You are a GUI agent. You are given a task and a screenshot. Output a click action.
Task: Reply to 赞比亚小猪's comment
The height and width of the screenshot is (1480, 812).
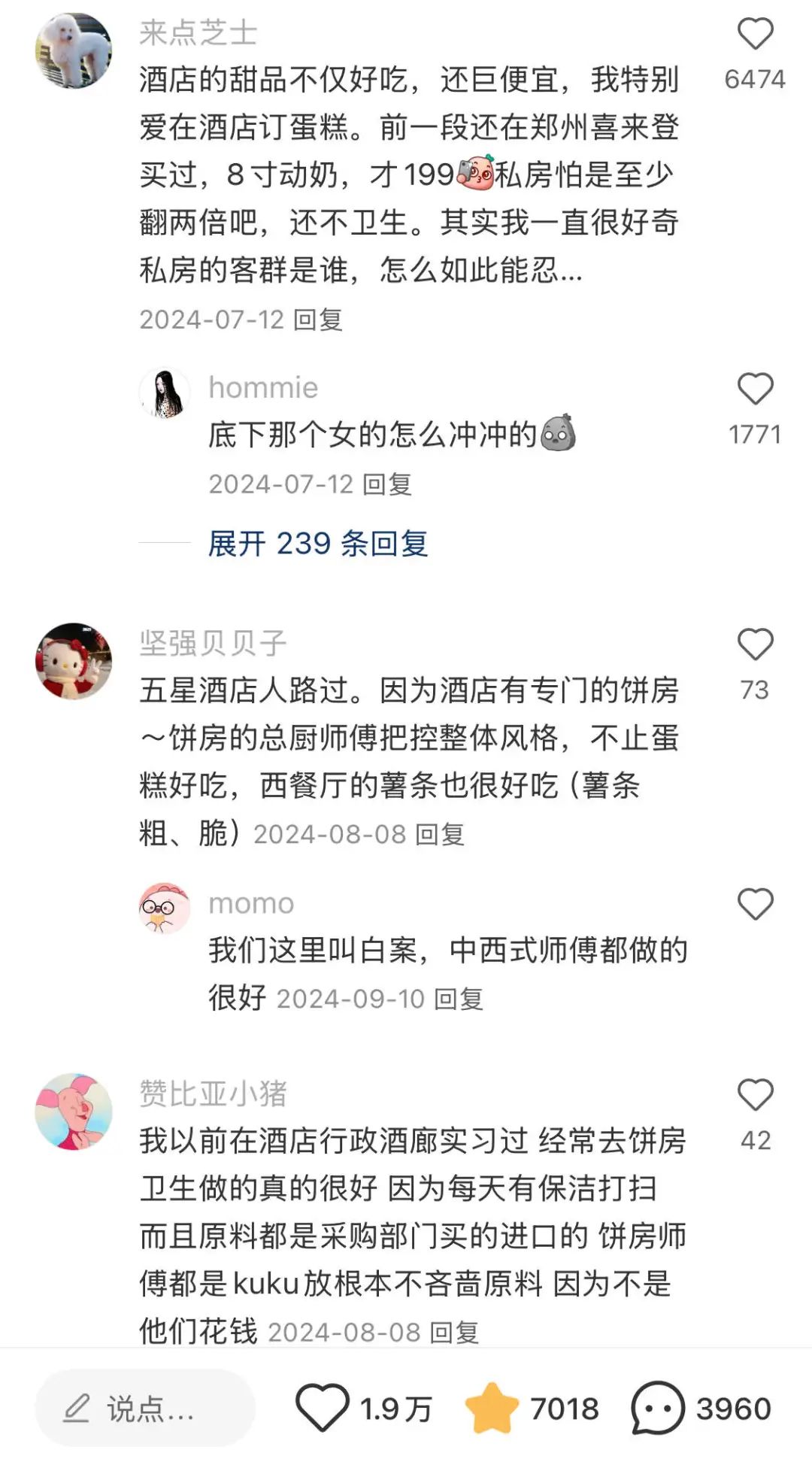tap(454, 1333)
